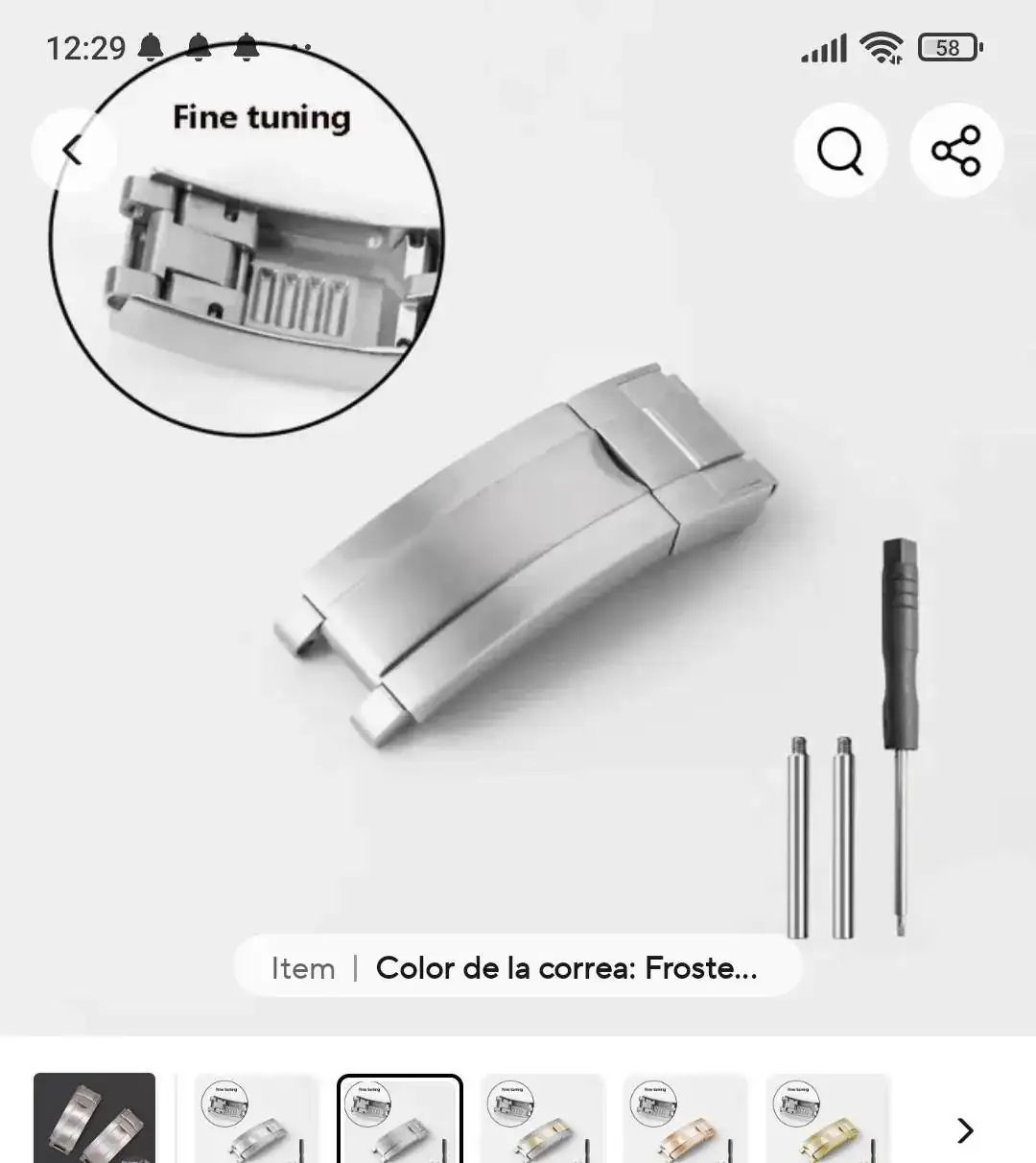Open the search icon
This screenshot has width=1036, height=1163.
tap(840, 151)
